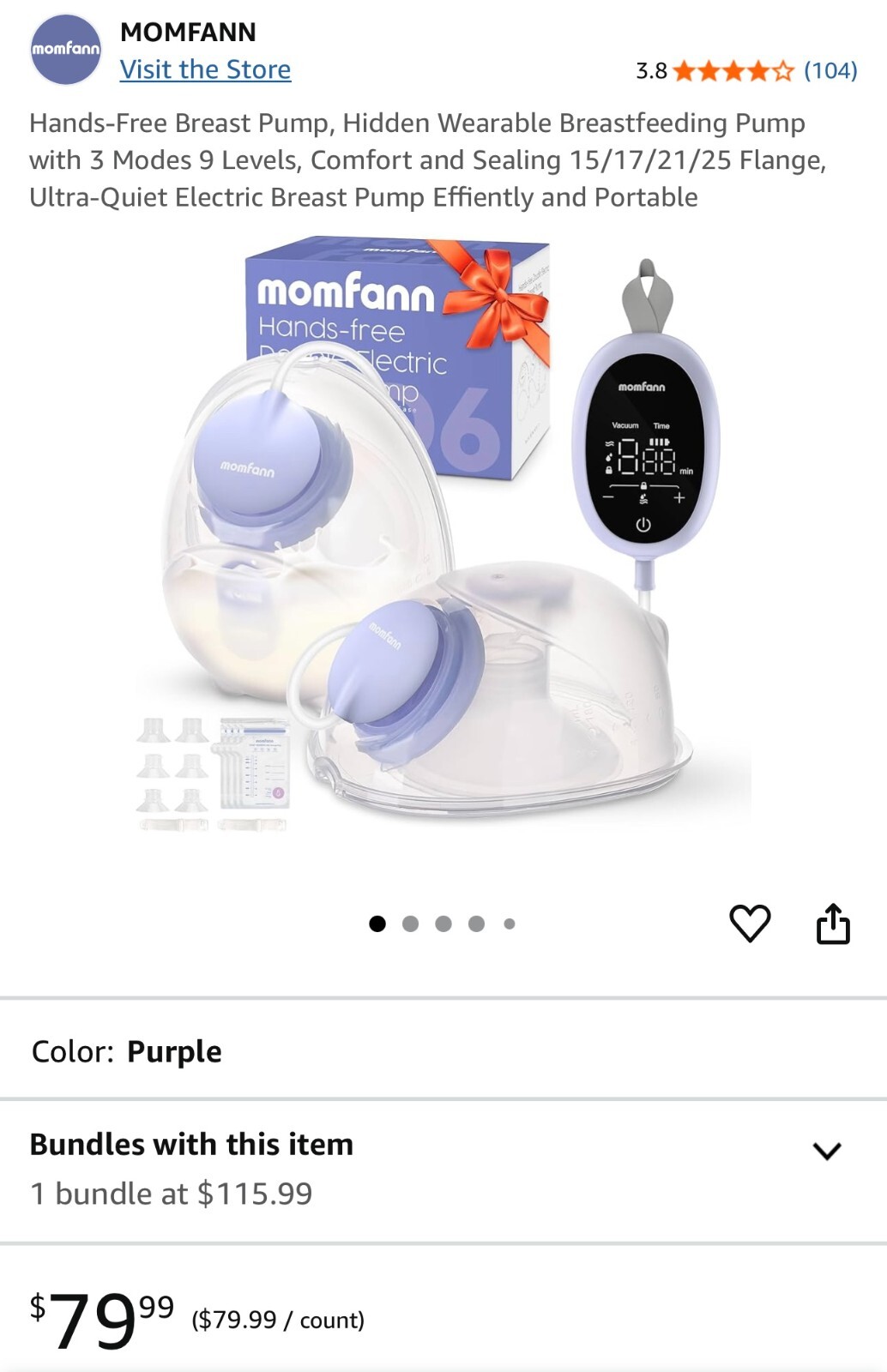
Task: Share this breast pump listing
Action: tap(832, 924)
